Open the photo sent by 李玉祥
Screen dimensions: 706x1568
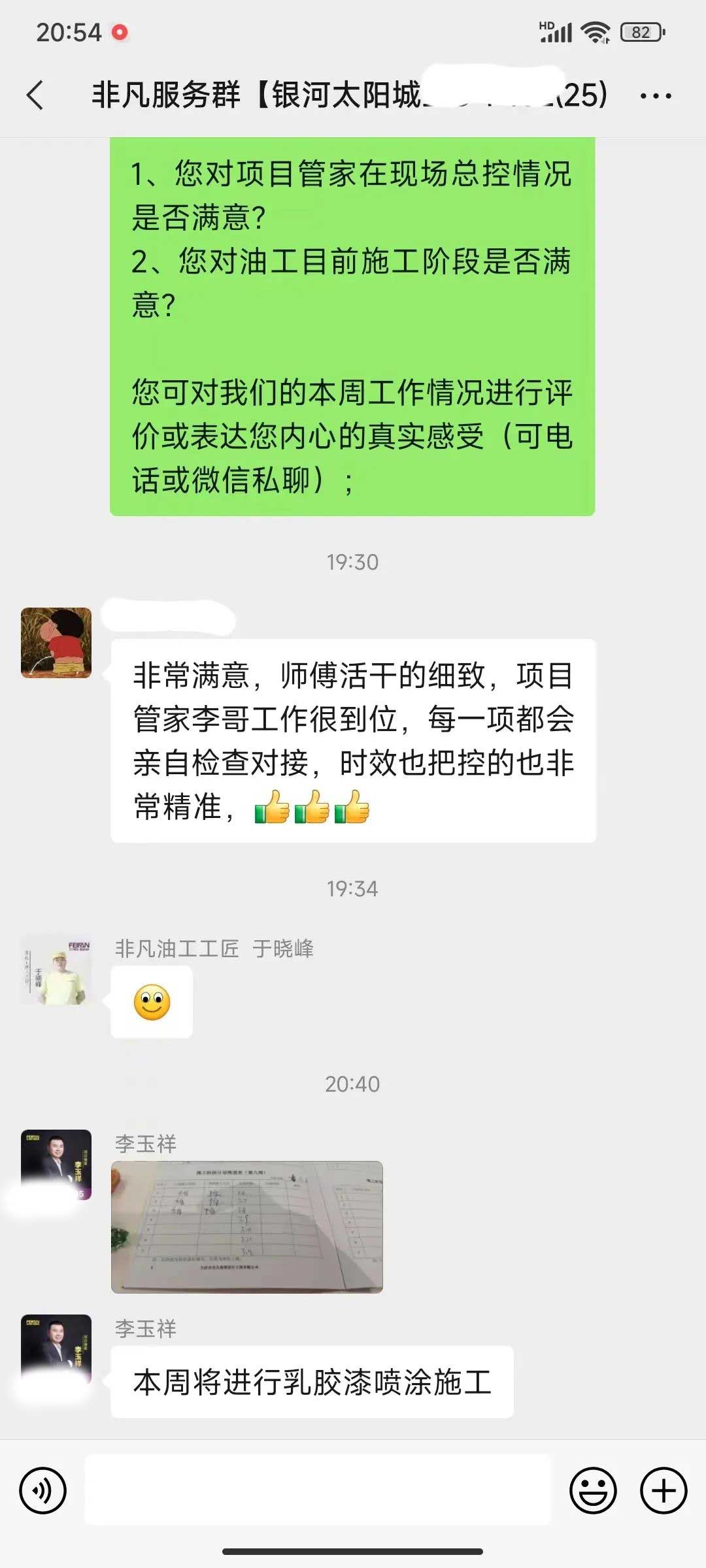tap(247, 1227)
